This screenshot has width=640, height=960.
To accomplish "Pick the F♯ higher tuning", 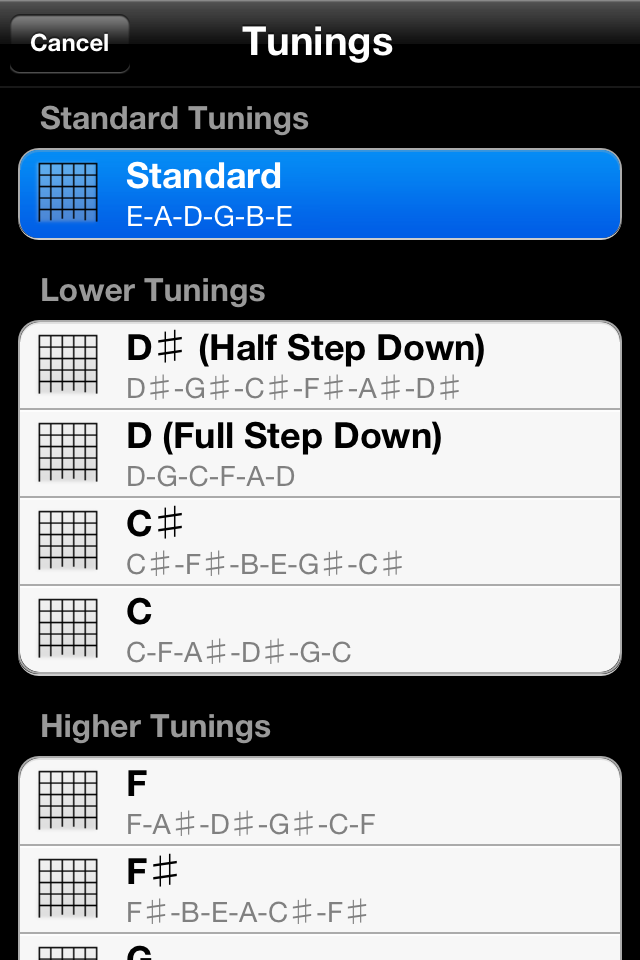I will [x=320, y=889].
